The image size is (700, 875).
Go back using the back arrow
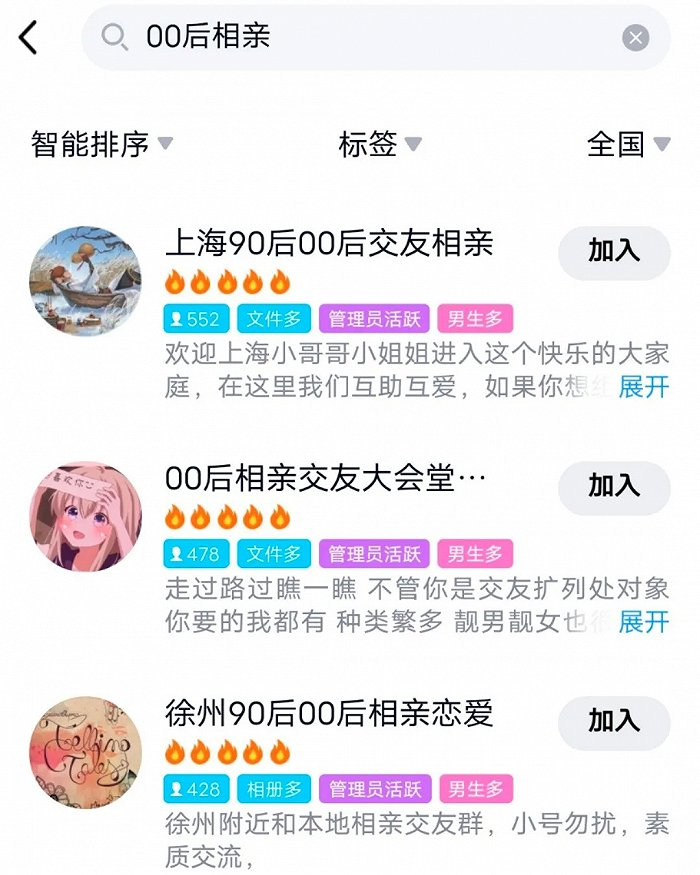coord(29,38)
